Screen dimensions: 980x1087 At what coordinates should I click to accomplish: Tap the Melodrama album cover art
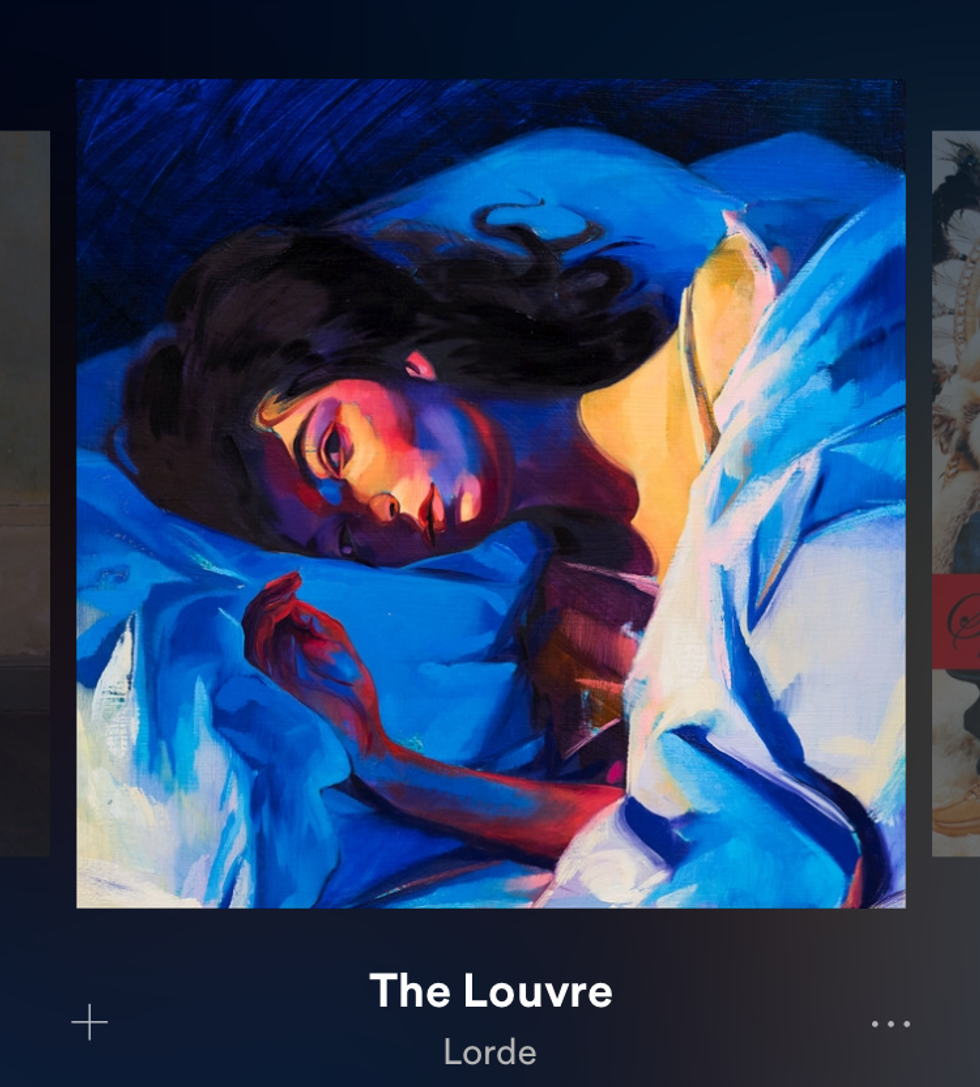pyautogui.click(x=490, y=494)
